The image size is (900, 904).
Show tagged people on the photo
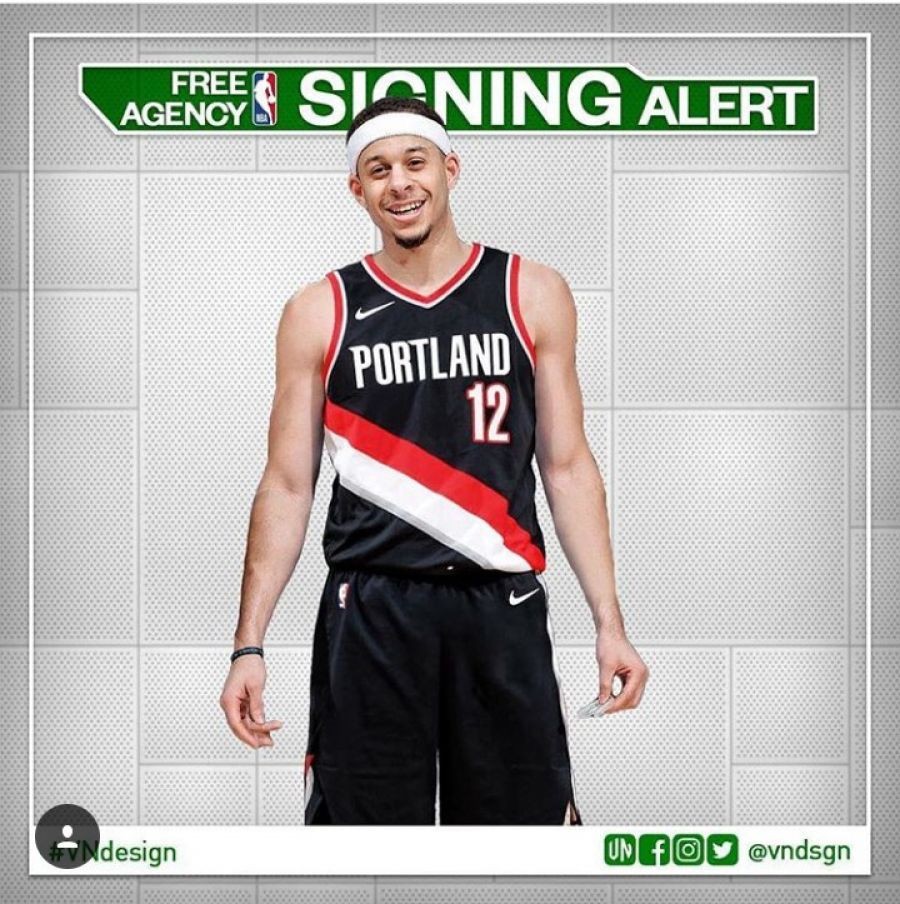67,836
